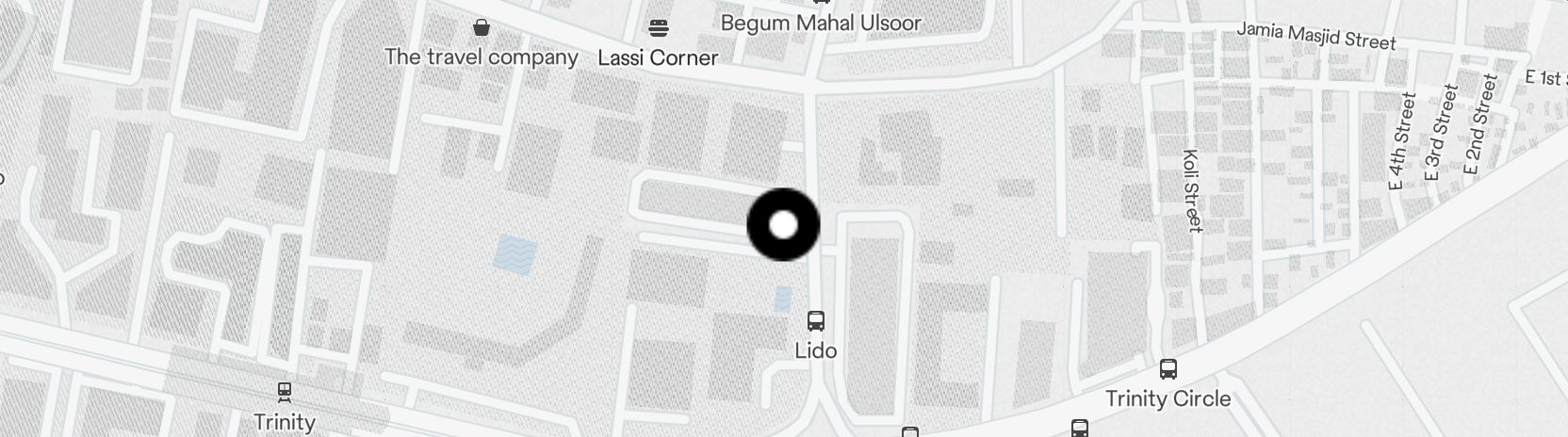
Task: Open the Trinity metro station marker
Action: [x=284, y=391]
